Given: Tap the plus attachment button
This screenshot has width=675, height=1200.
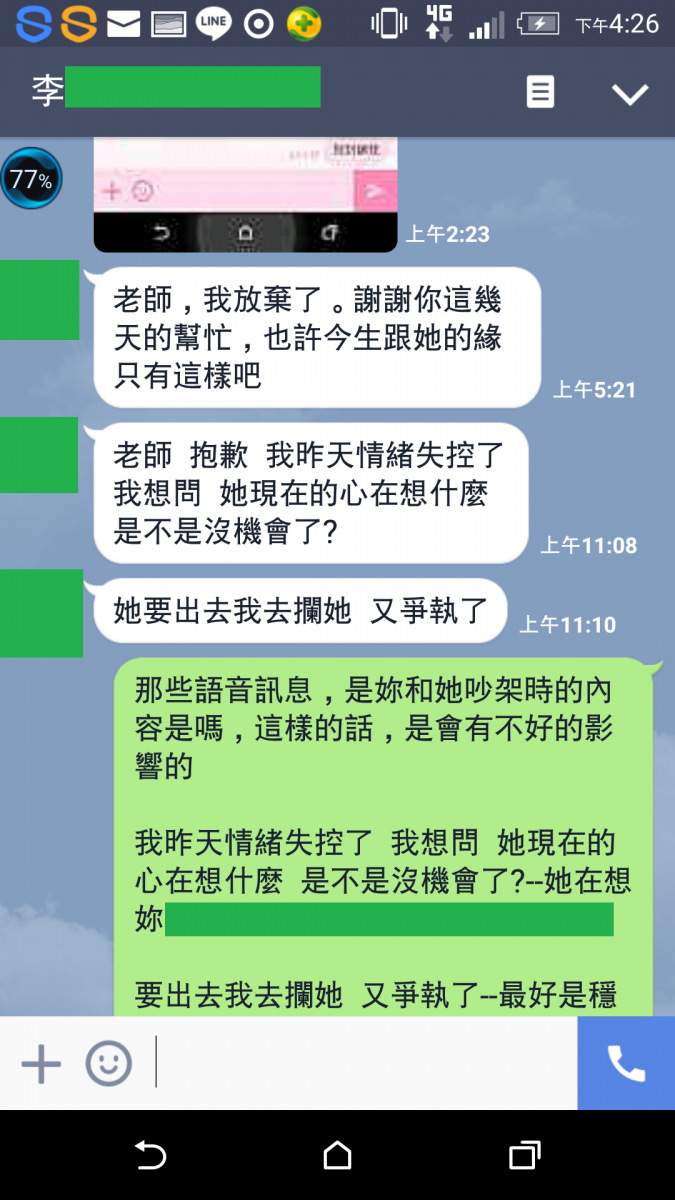Looking at the screenshot, I should point(41,1063).
